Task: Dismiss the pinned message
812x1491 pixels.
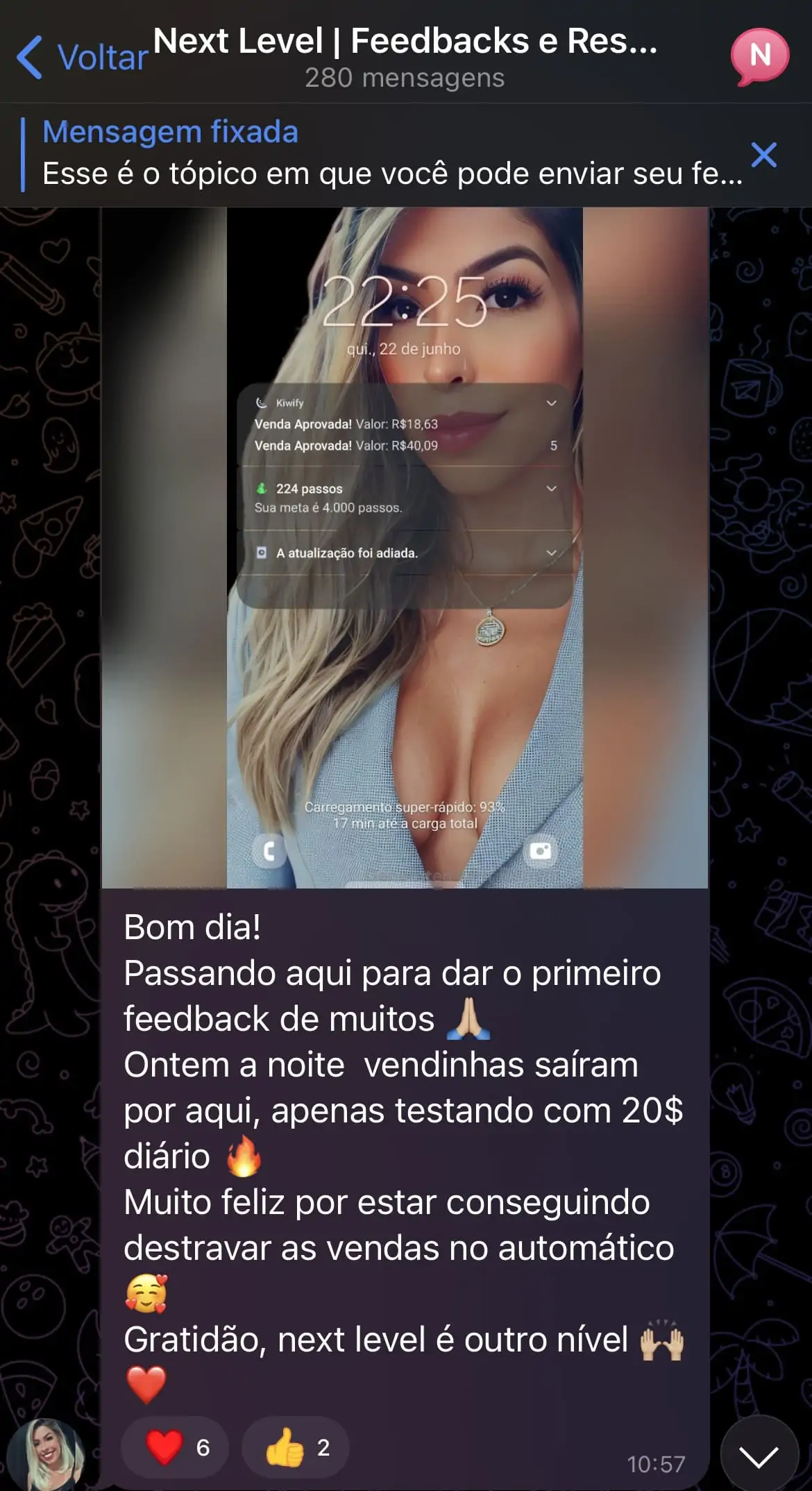Action: [x=763, y=155]
